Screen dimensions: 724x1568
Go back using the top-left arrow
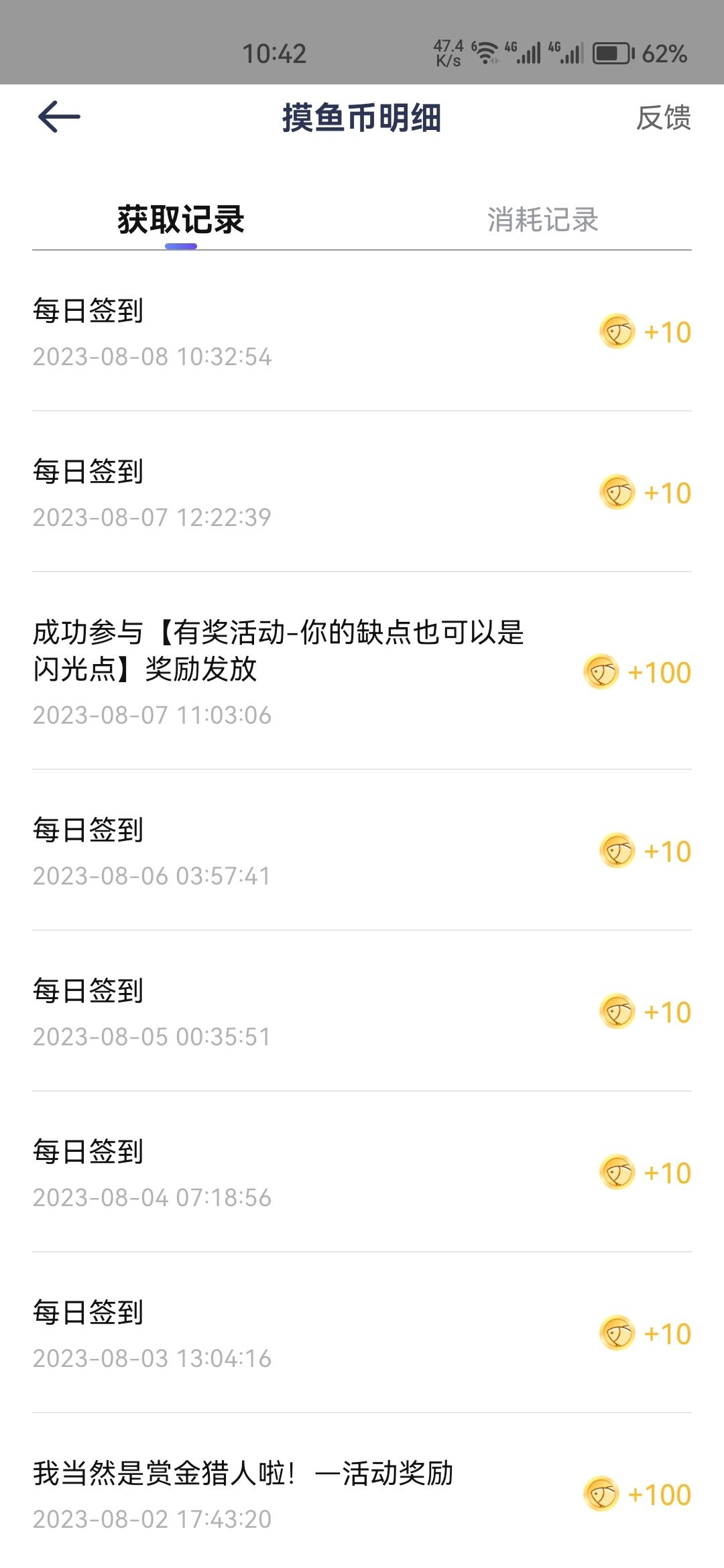pyautogui.click(x=59, y=117)
